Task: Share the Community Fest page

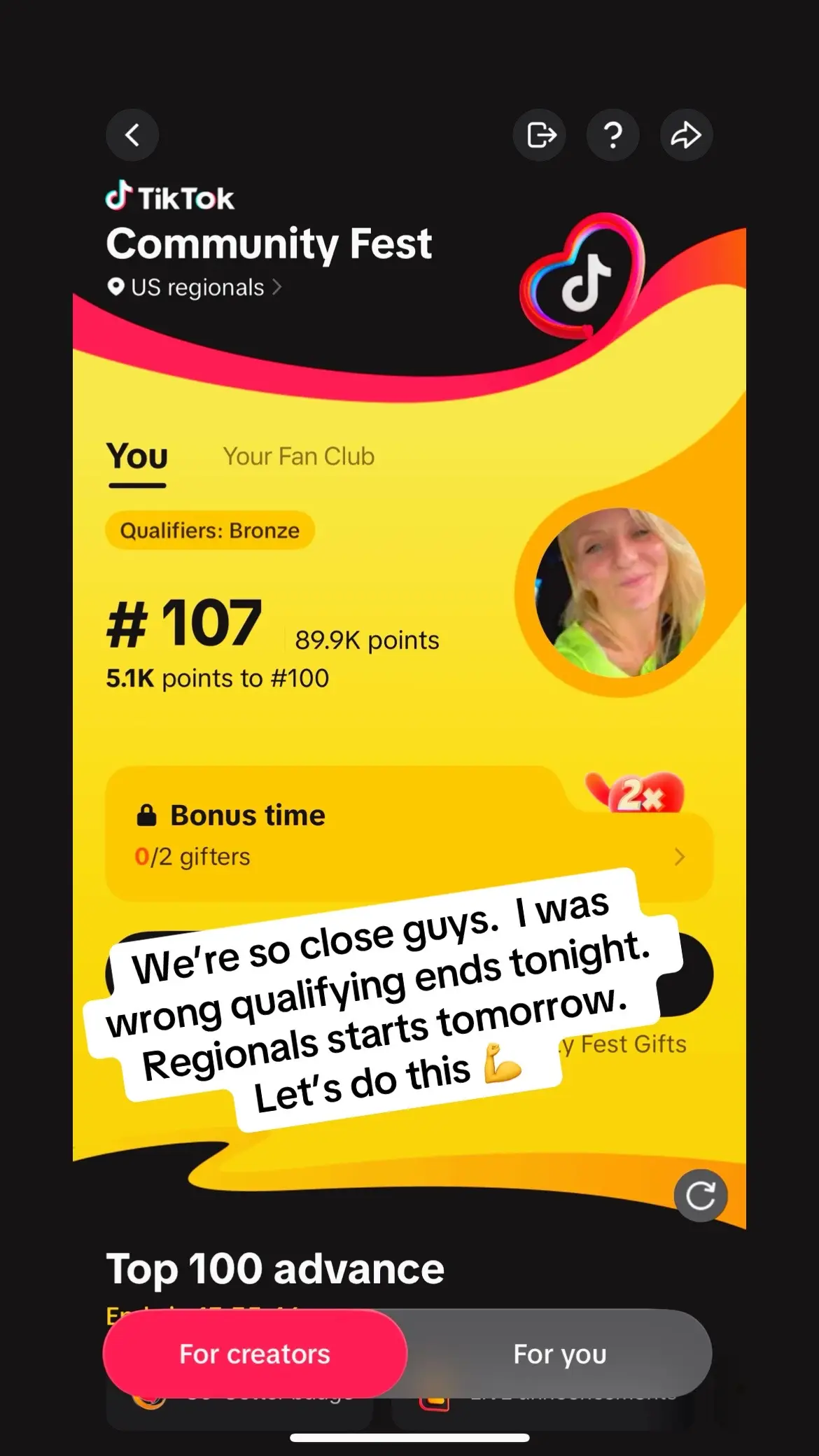Action: (686, 134)
